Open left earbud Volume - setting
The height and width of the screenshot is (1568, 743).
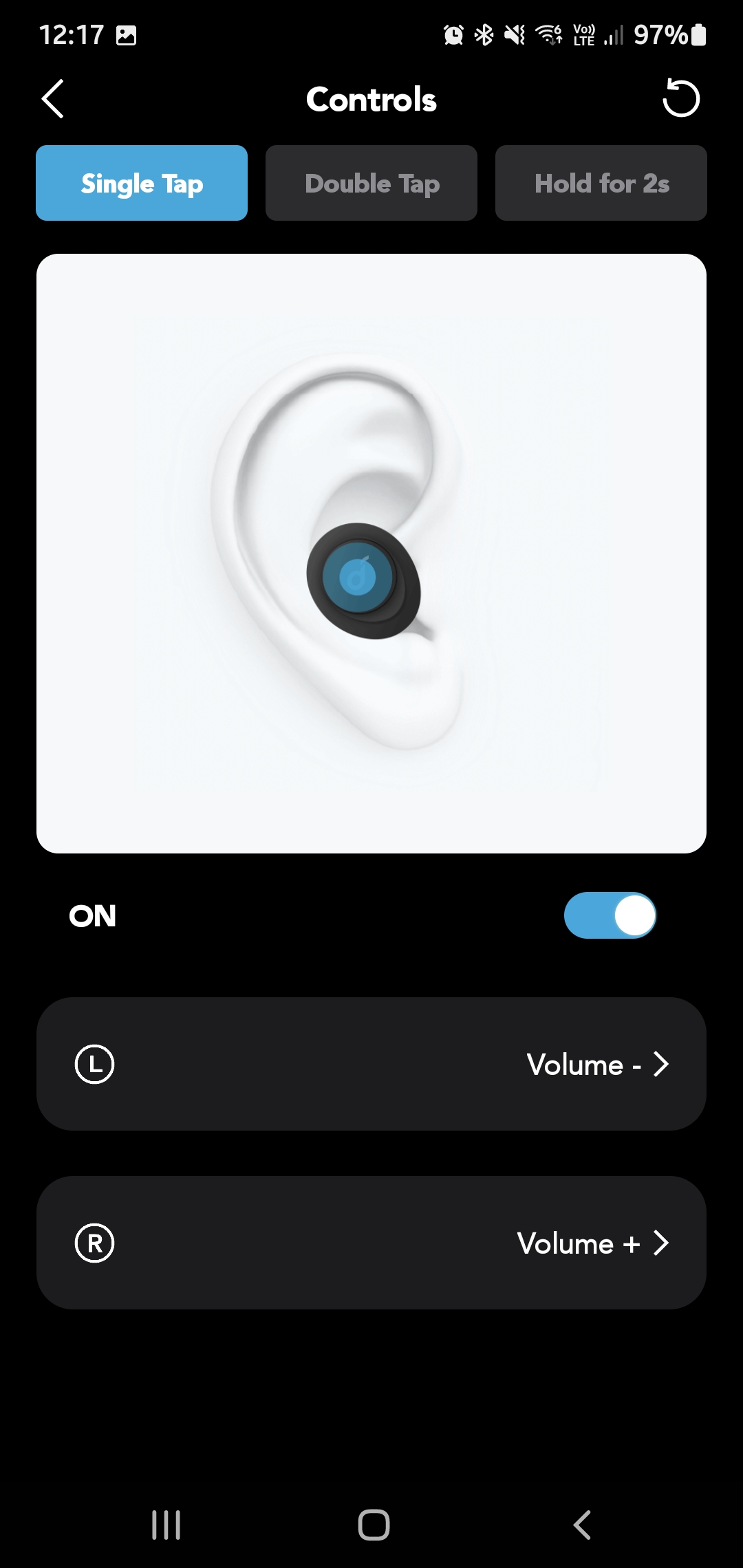tap(371, 1064)
